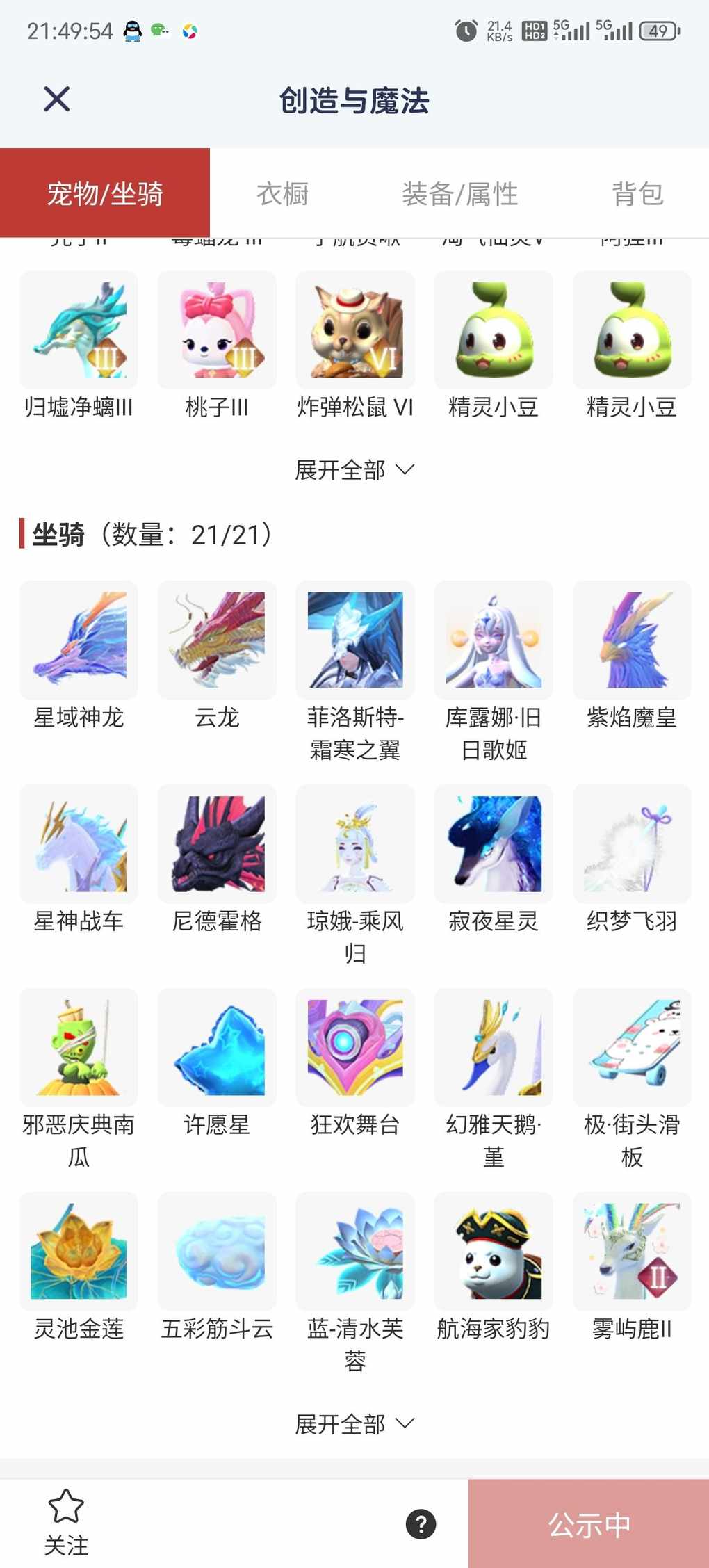This screenshot has height=1568, width=709.
Task: View the 航海家豹豹 mount
Action: click(494, 1251)
